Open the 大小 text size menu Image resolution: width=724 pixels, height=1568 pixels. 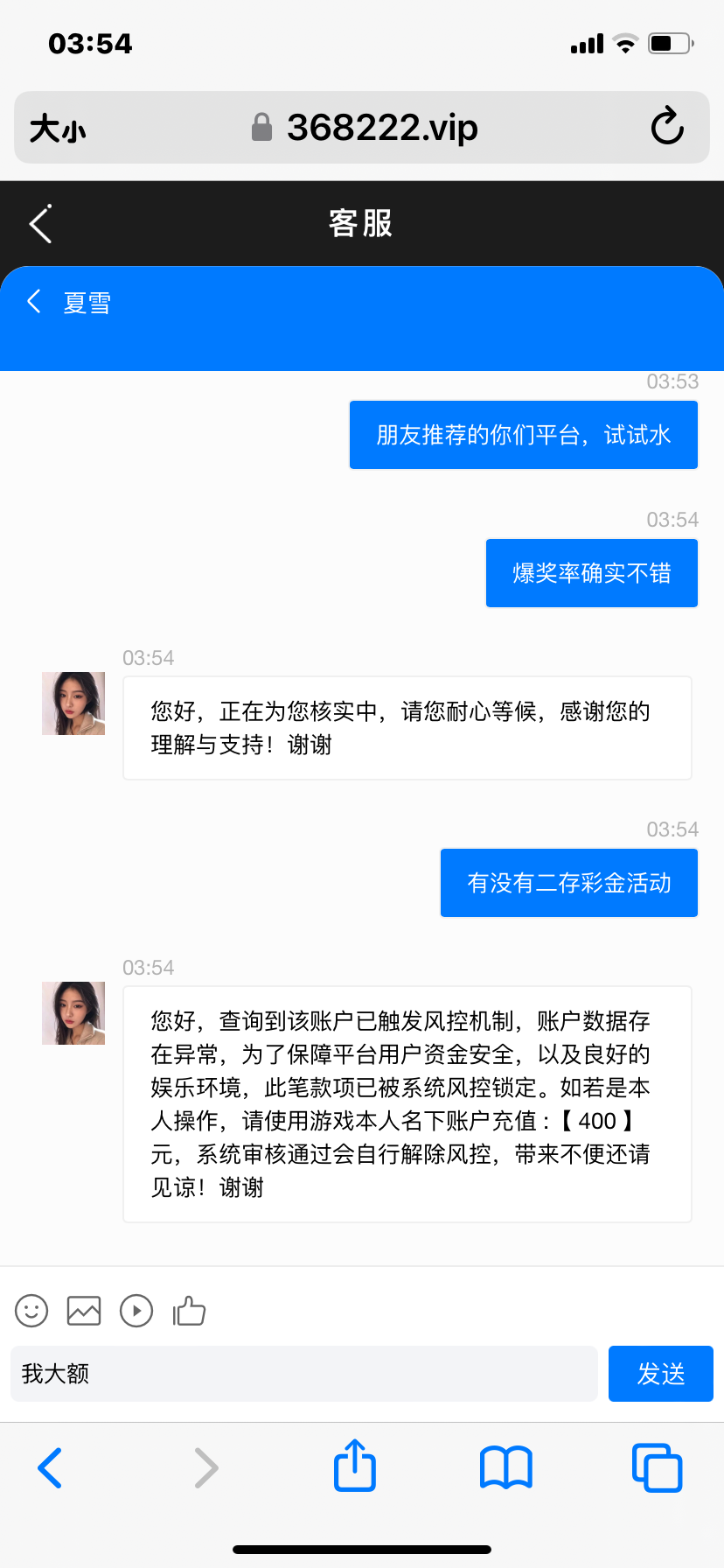tap(58, 129)
